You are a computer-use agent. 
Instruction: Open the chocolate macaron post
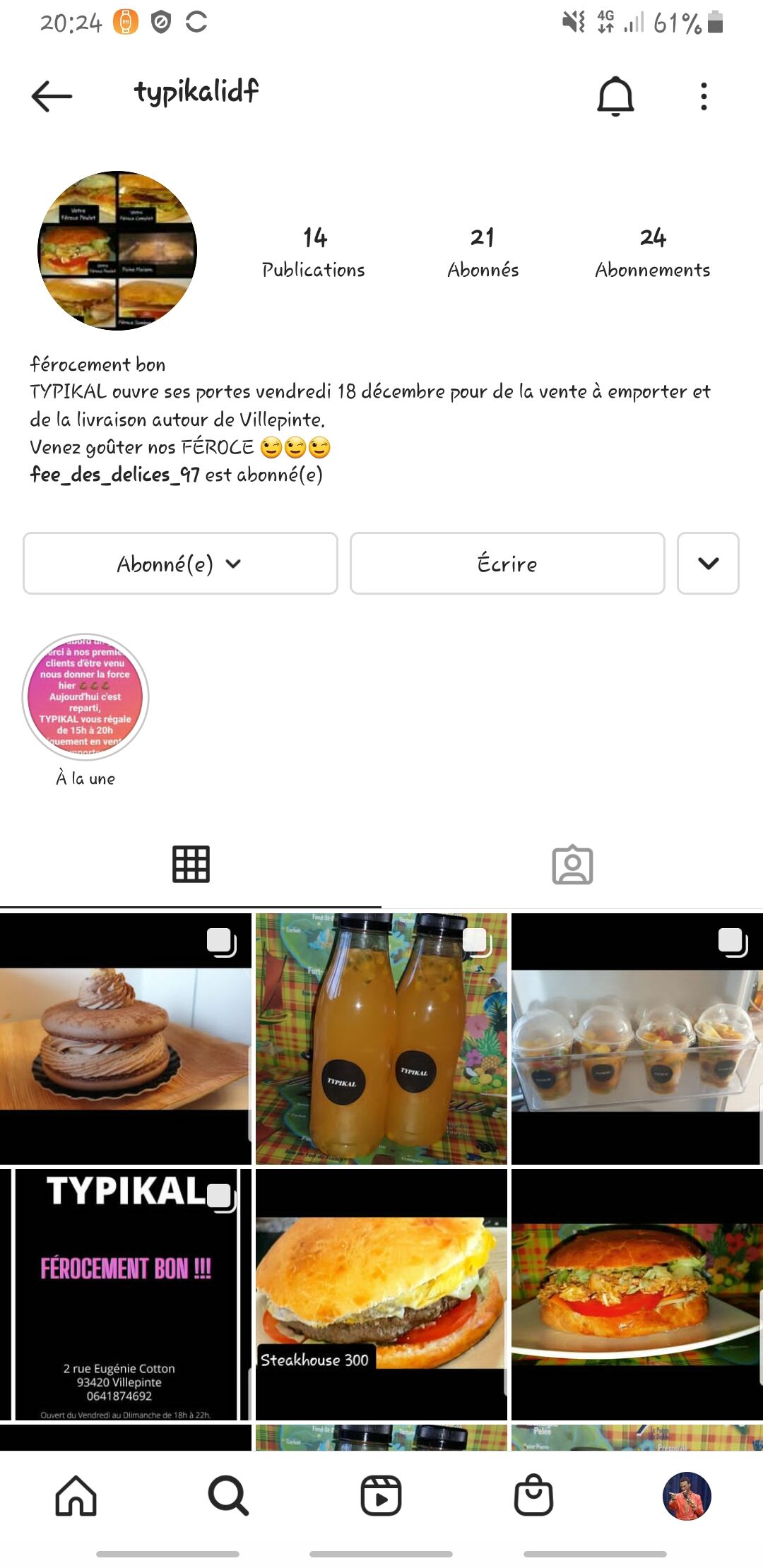point(125,1038)
